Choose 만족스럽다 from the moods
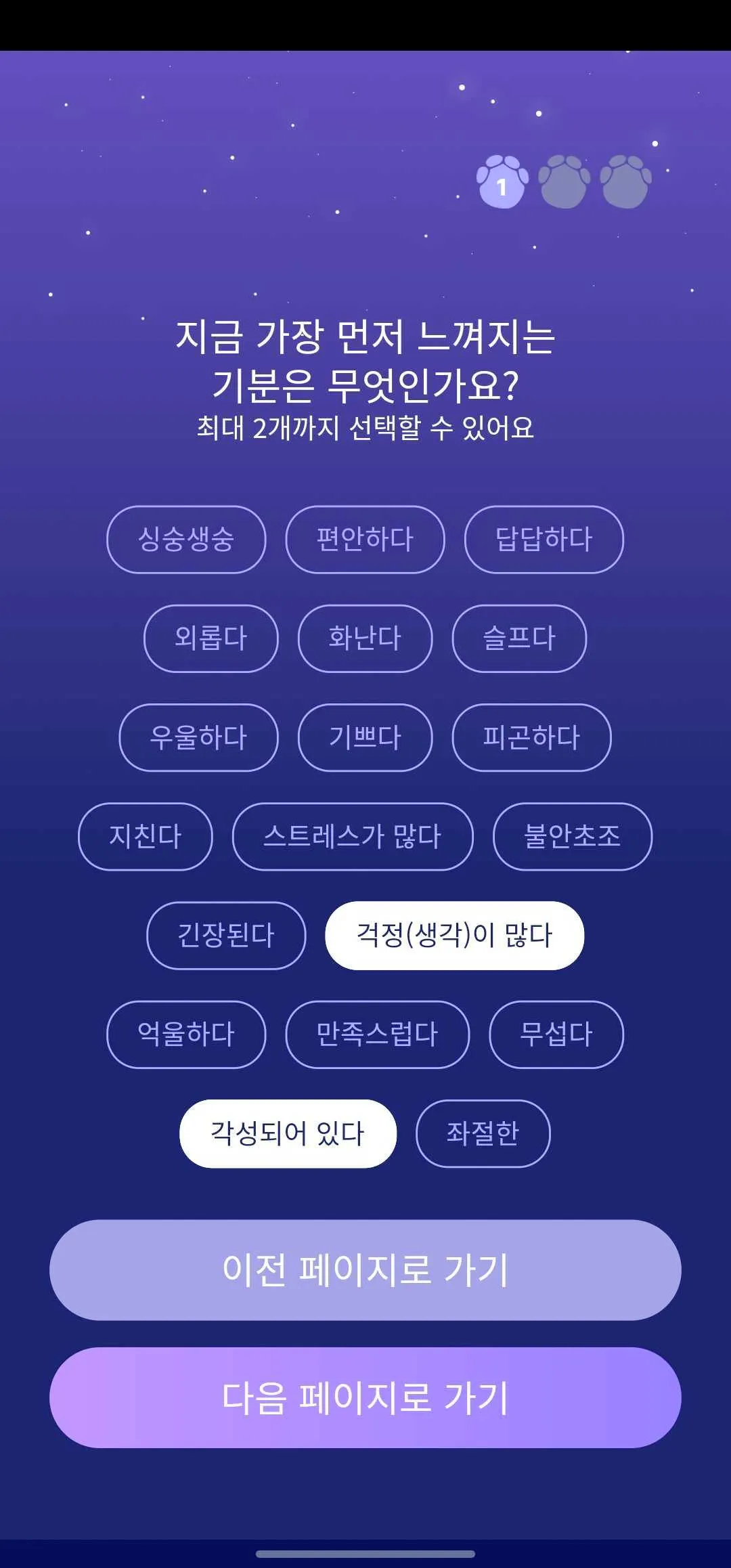Image resolution: width=731 pixels, height=1568 pixels. (378, 1034)
